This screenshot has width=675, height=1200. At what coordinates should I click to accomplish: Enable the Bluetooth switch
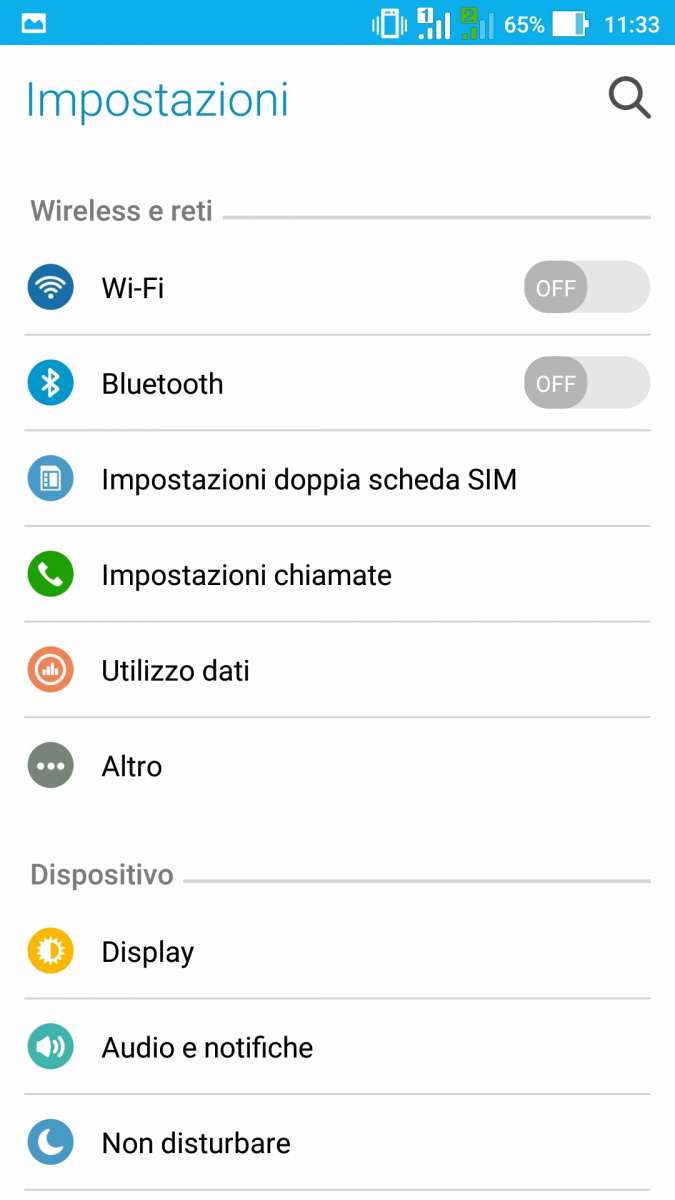point(586,384)
